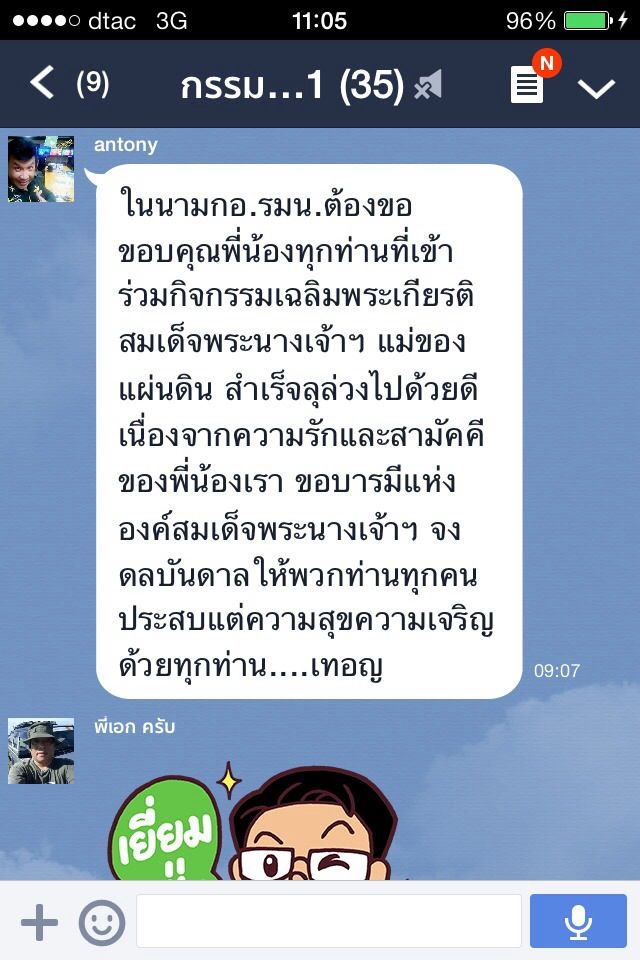Open the emoji and sticker picker

tap(101, 921)
